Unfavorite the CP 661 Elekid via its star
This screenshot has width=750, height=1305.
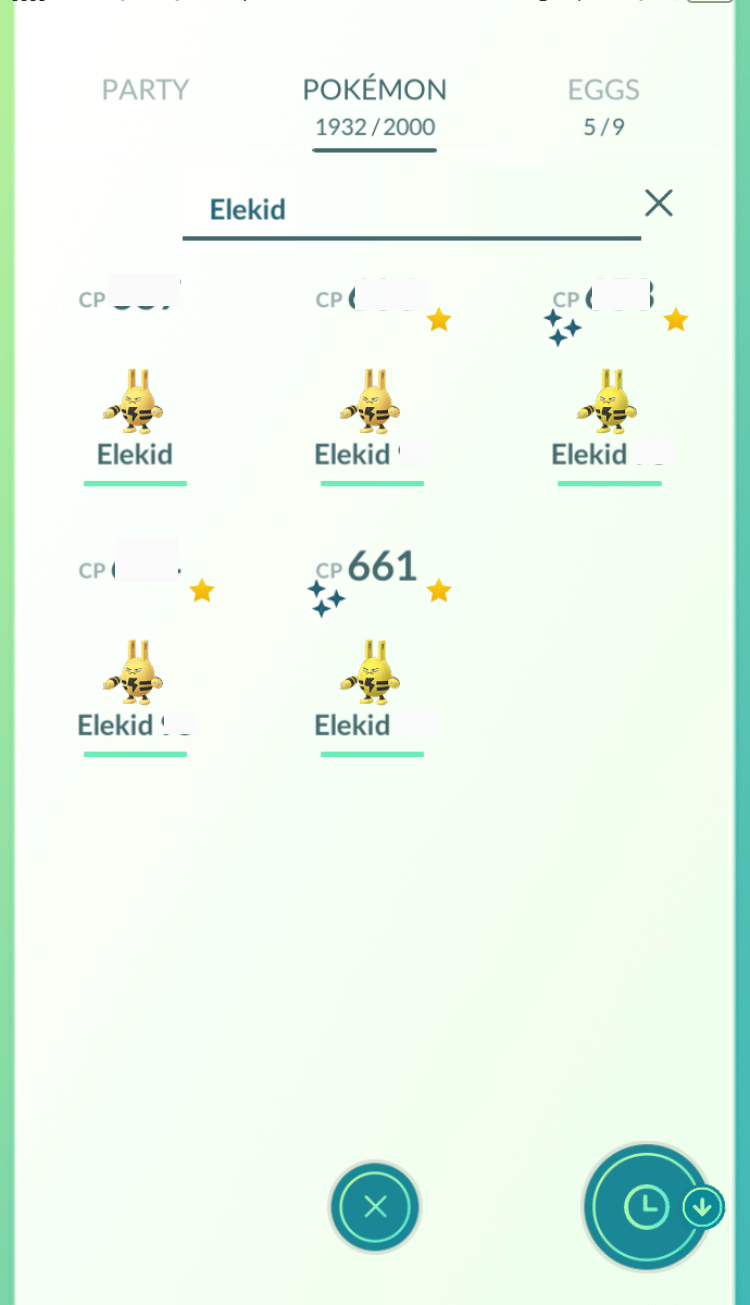438,590
